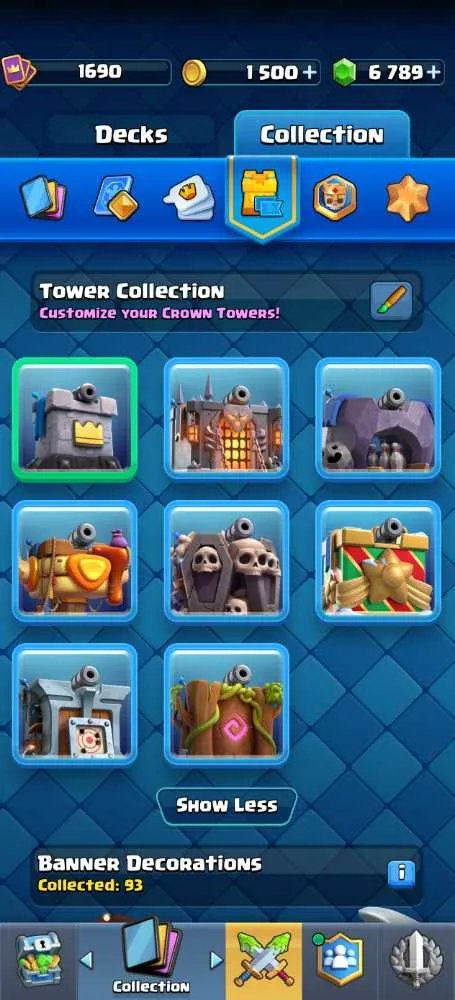Select the gift box tower skin

[x=378, y=561]
